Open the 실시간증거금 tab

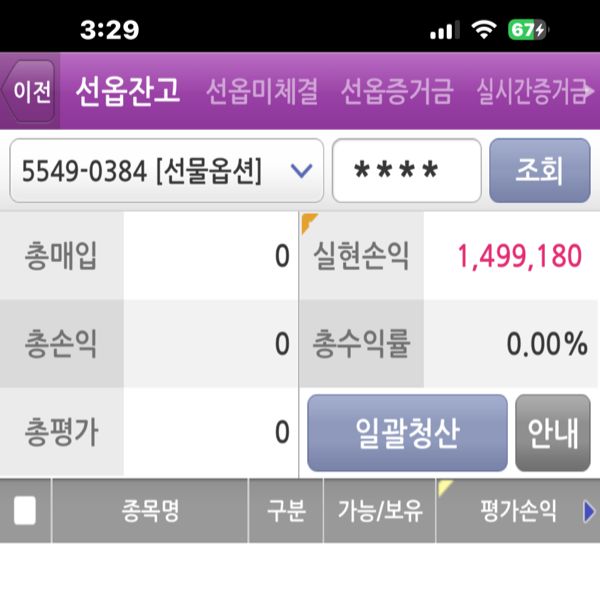(x=530, y=91)
